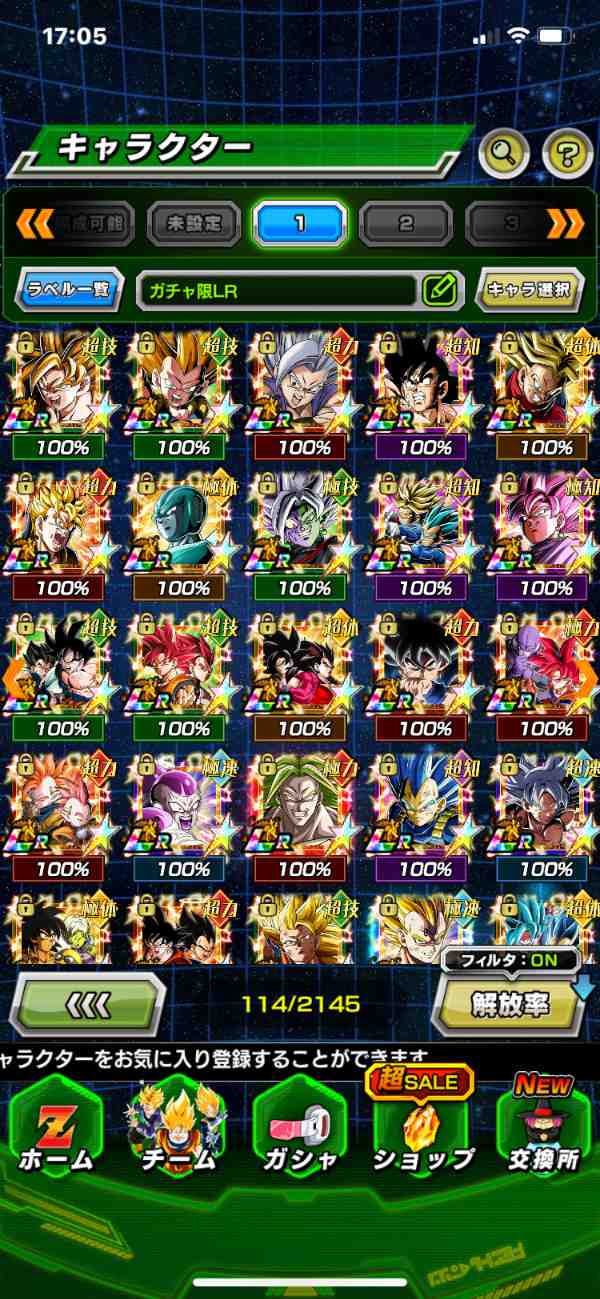Toggle the フィルタ ON filter
600x1299 pixels.
[511, 962]
